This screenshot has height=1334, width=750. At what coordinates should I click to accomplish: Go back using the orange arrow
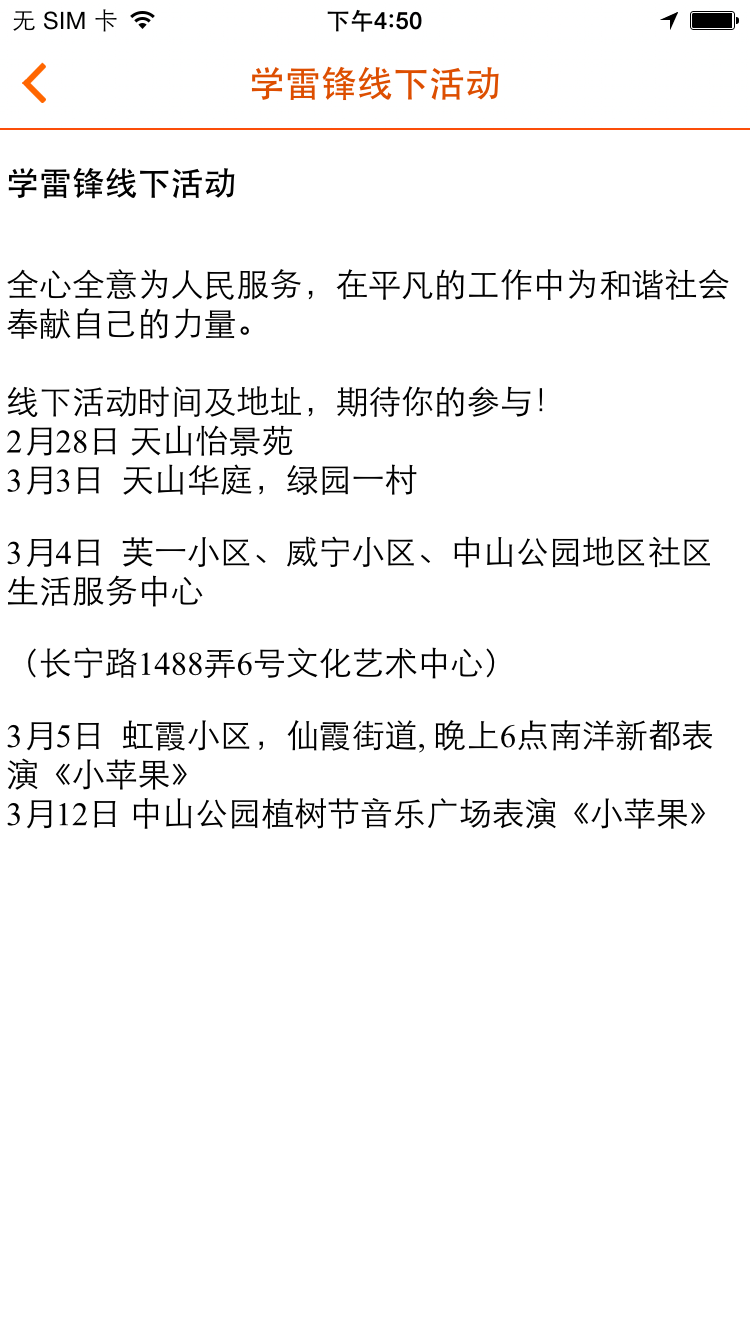(35, 83)
